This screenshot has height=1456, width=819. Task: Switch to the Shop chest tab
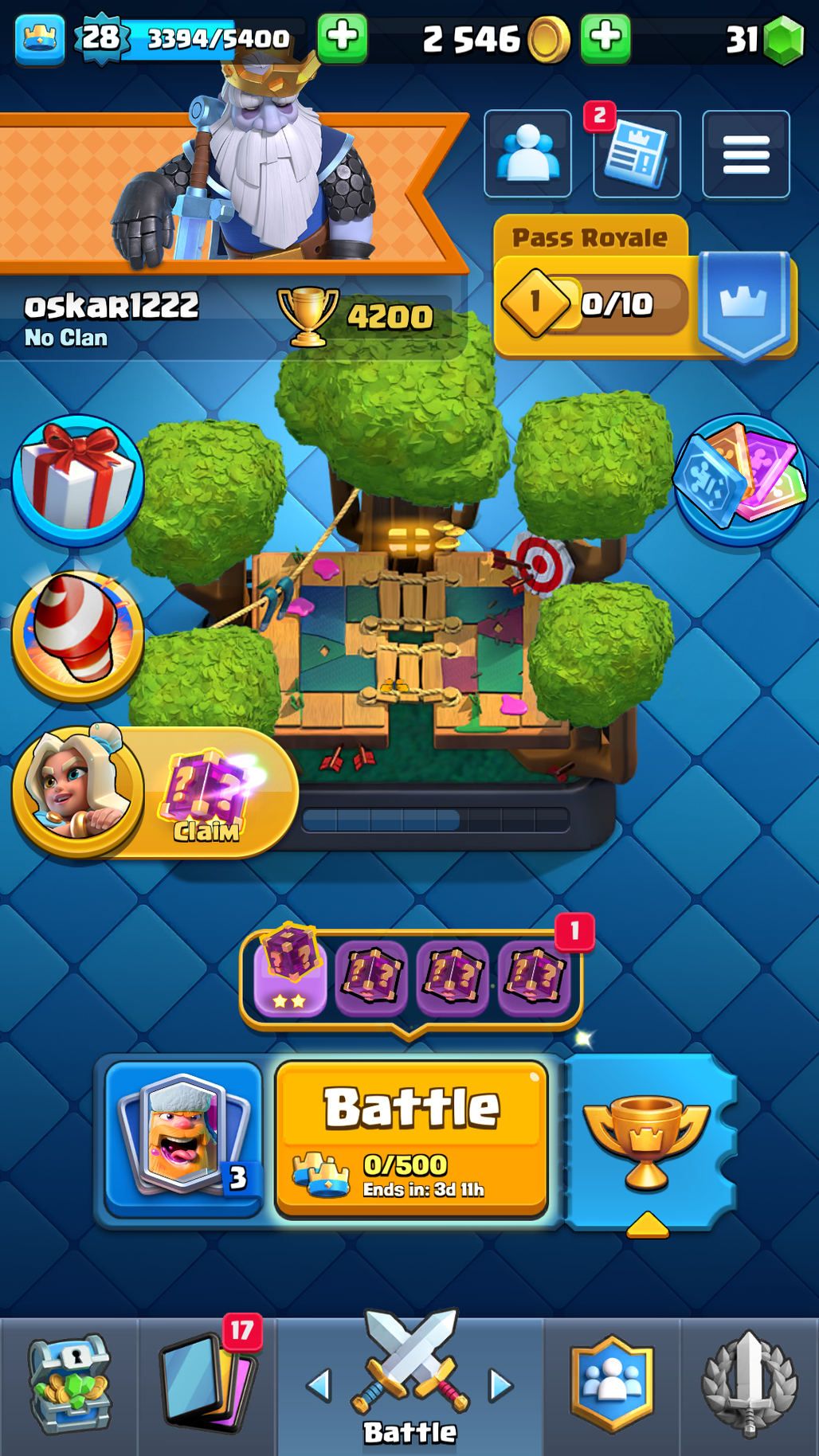click(69, 1386)
